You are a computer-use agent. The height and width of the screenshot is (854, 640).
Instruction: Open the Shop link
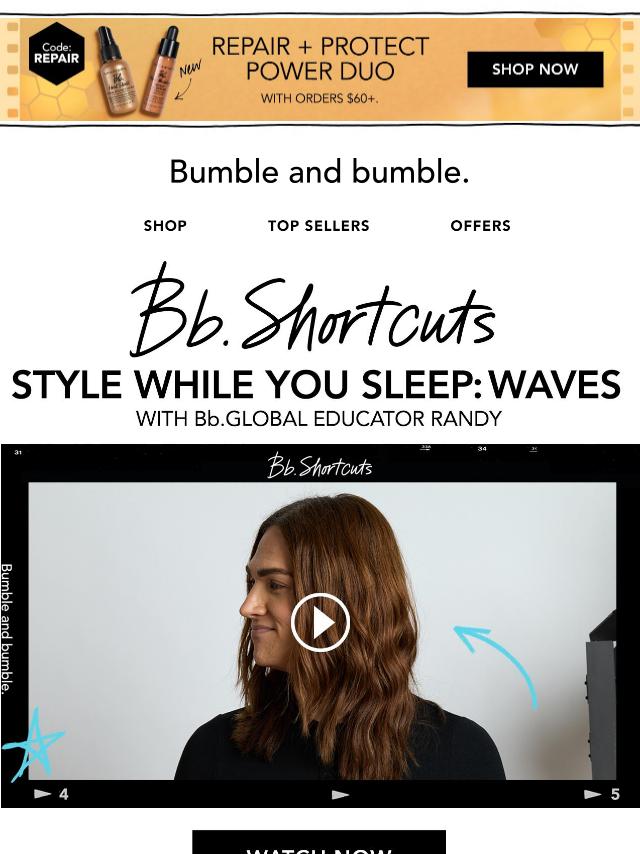click(165, 226)
